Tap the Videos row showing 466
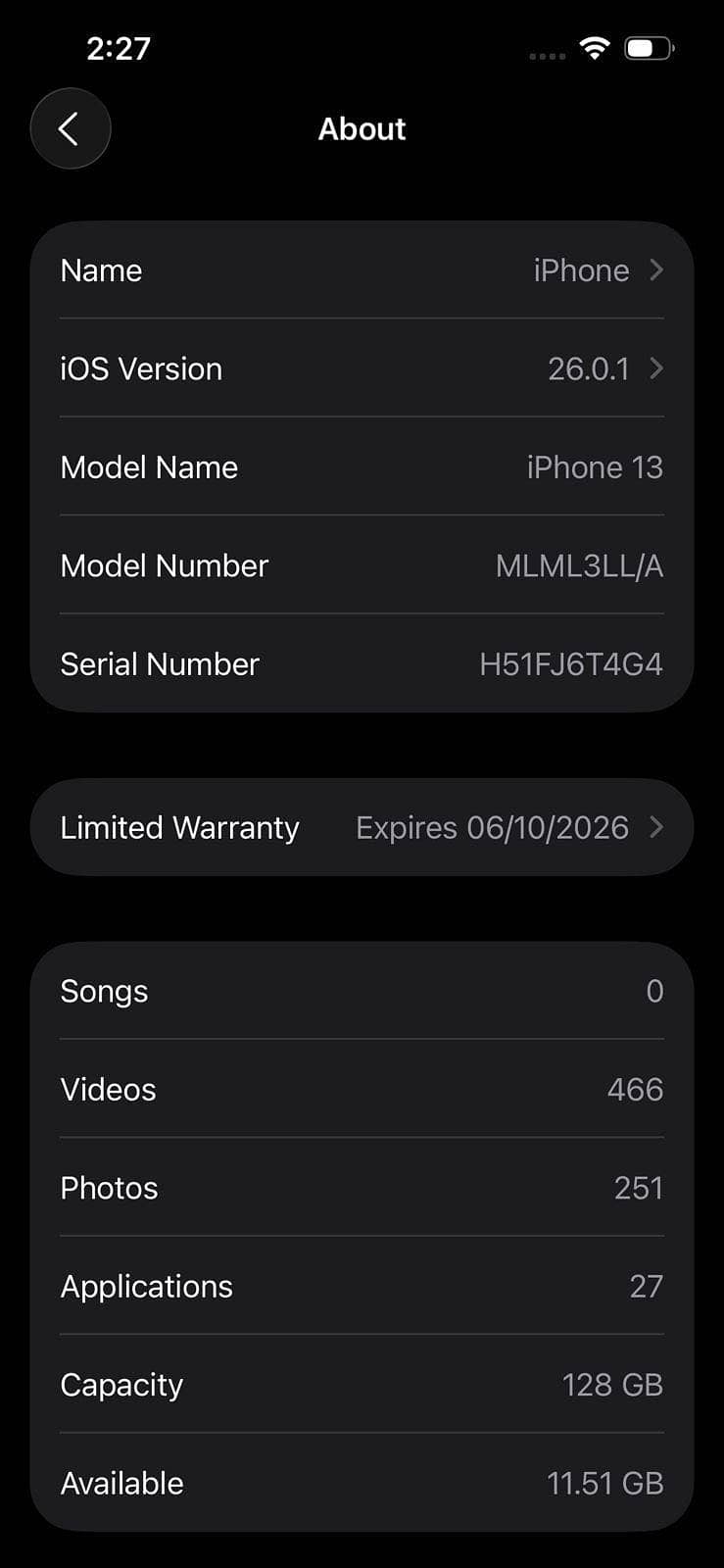The image size is (724, 1568). (362, 1090)
